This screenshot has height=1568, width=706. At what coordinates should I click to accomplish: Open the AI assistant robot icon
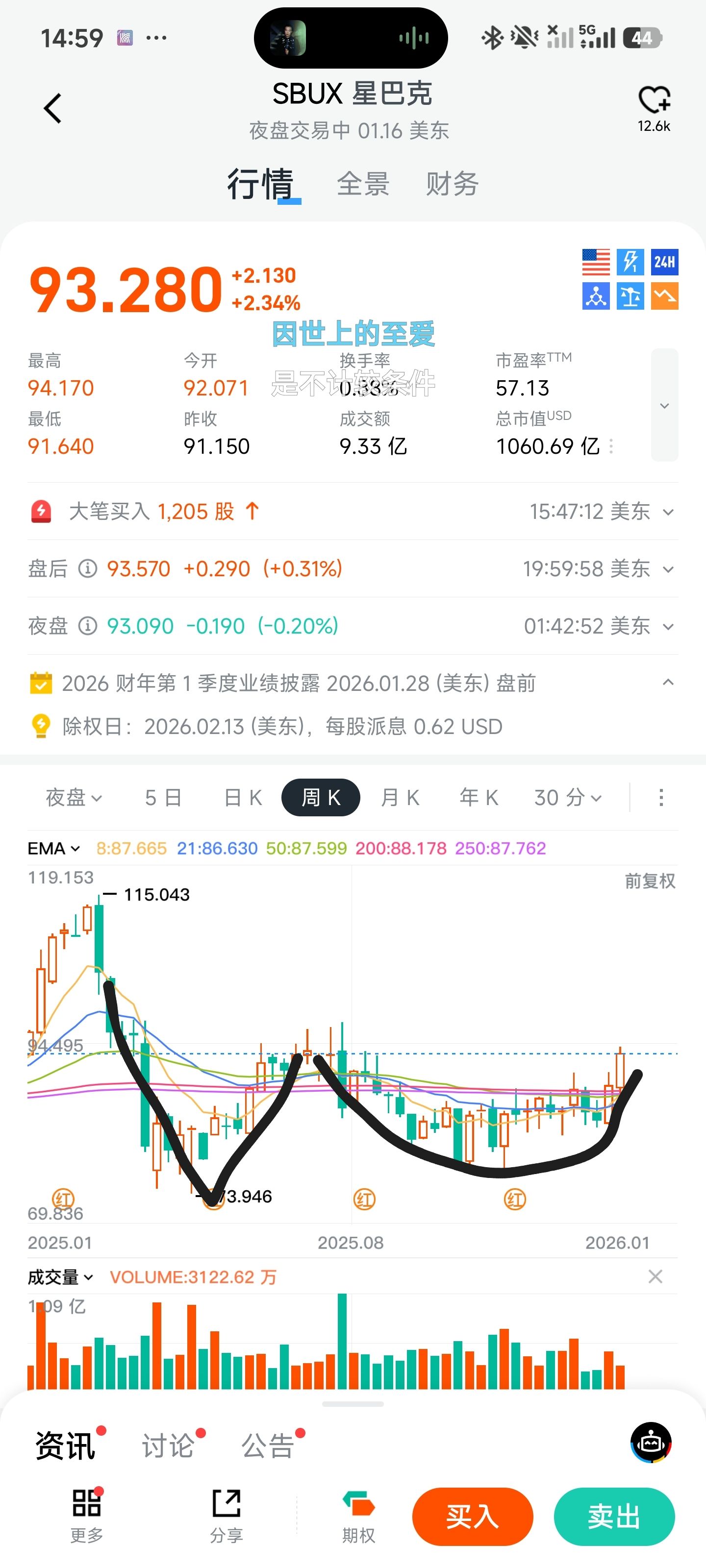click(x=651, y=1442)
